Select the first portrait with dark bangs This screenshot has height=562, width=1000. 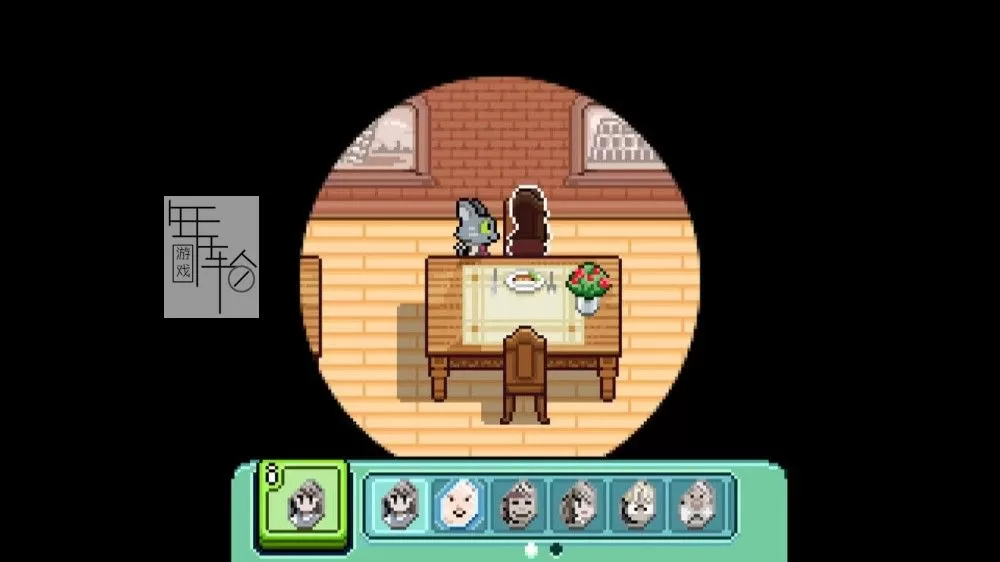pos(400,503)
